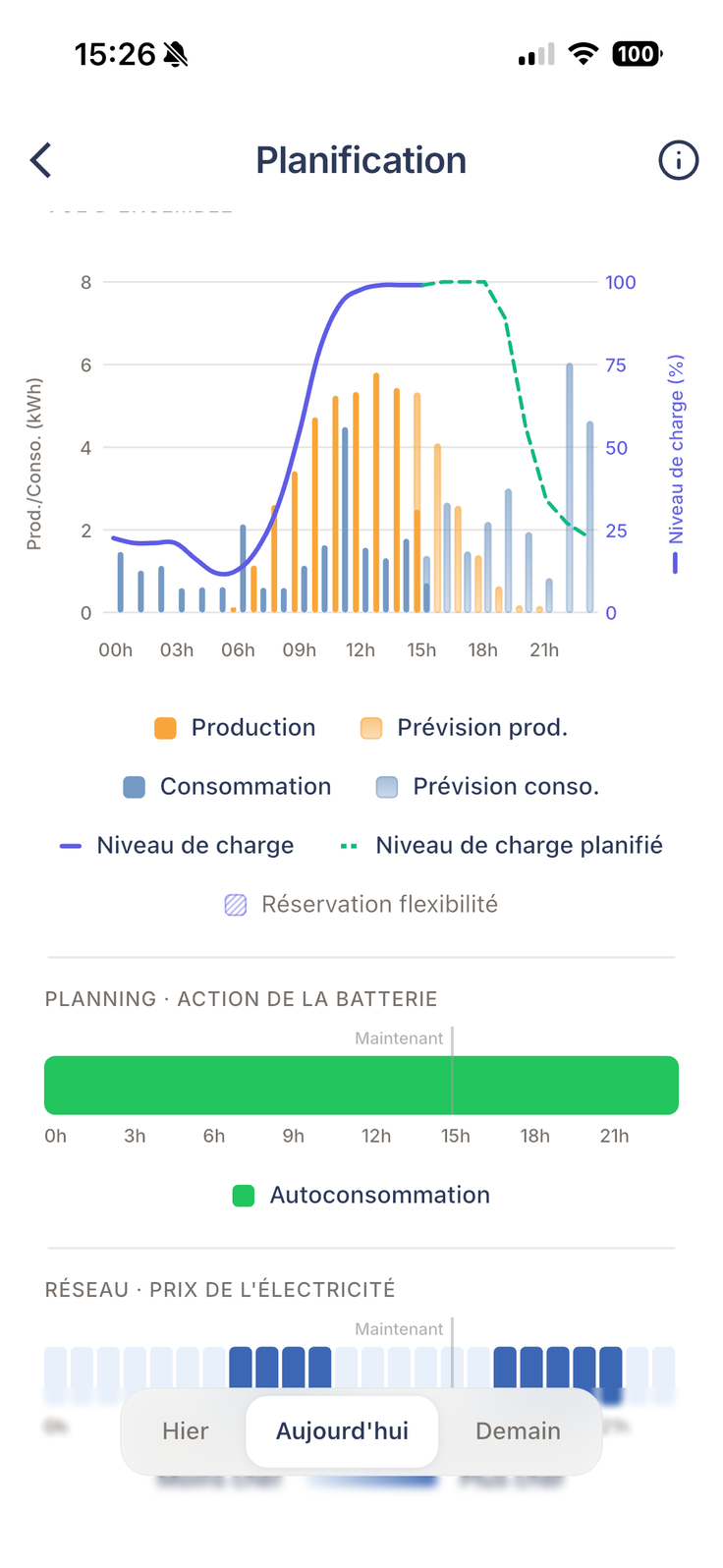The width and height of the screenshot is (723, 1568).
Task: Toggle the Prévision prod. legend entry
Action: (x=464, y=728)
